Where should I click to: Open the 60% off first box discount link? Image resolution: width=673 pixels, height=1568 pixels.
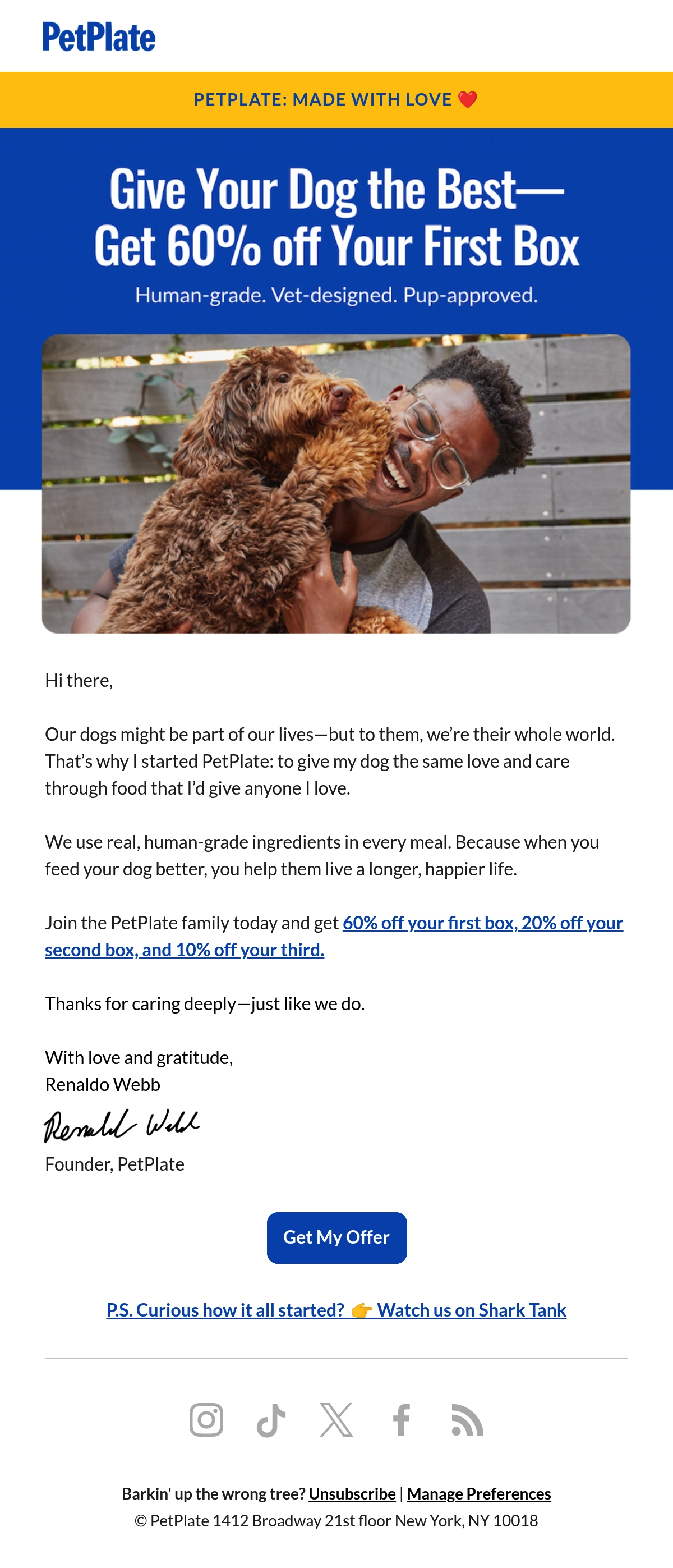click(x=334, y=936)
